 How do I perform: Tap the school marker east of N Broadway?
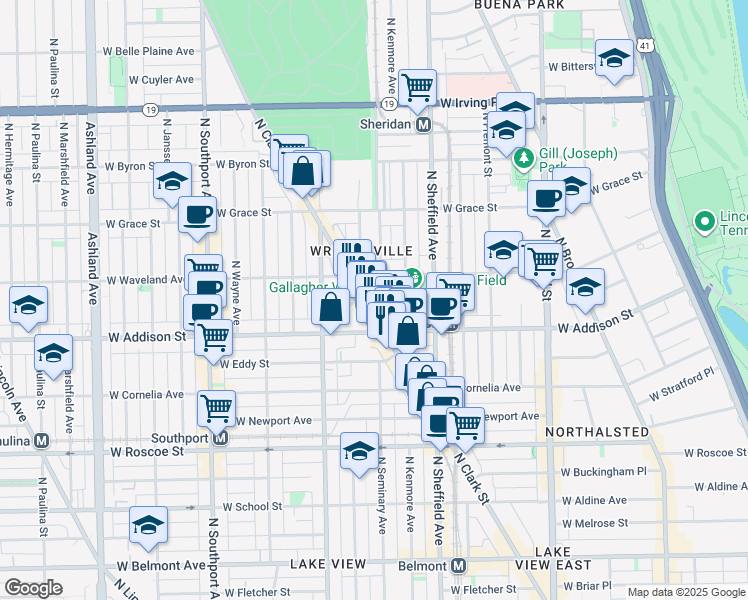[x=585, y=288]
